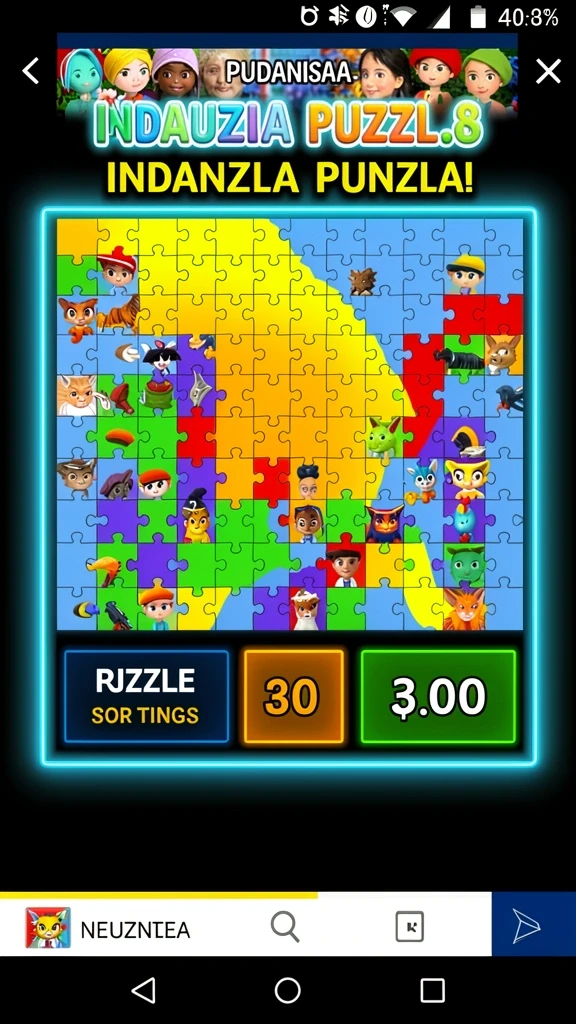This screenshot has height=1024, width=576.
Task: Close the puzzle screen with the X
Action: coord(548,71)
